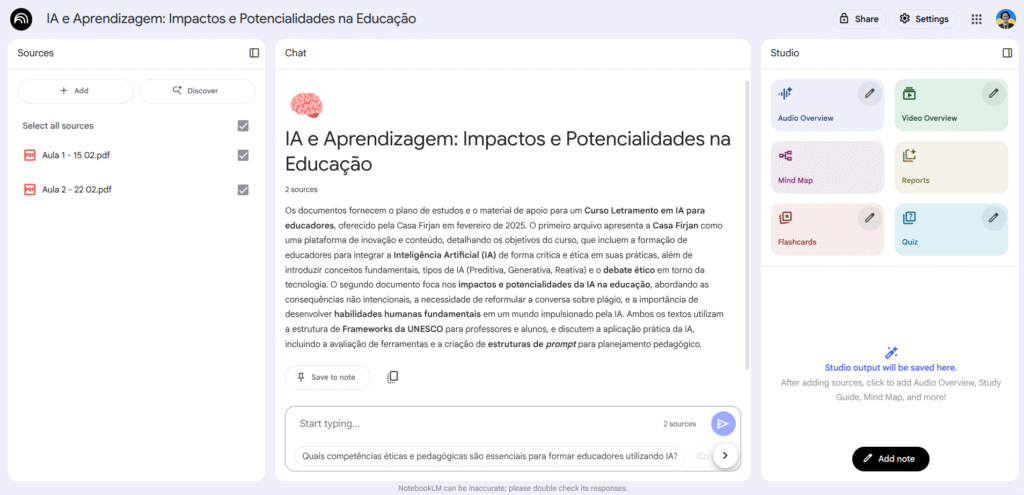
Task: Share this notebook
Action: pos(859,18)
